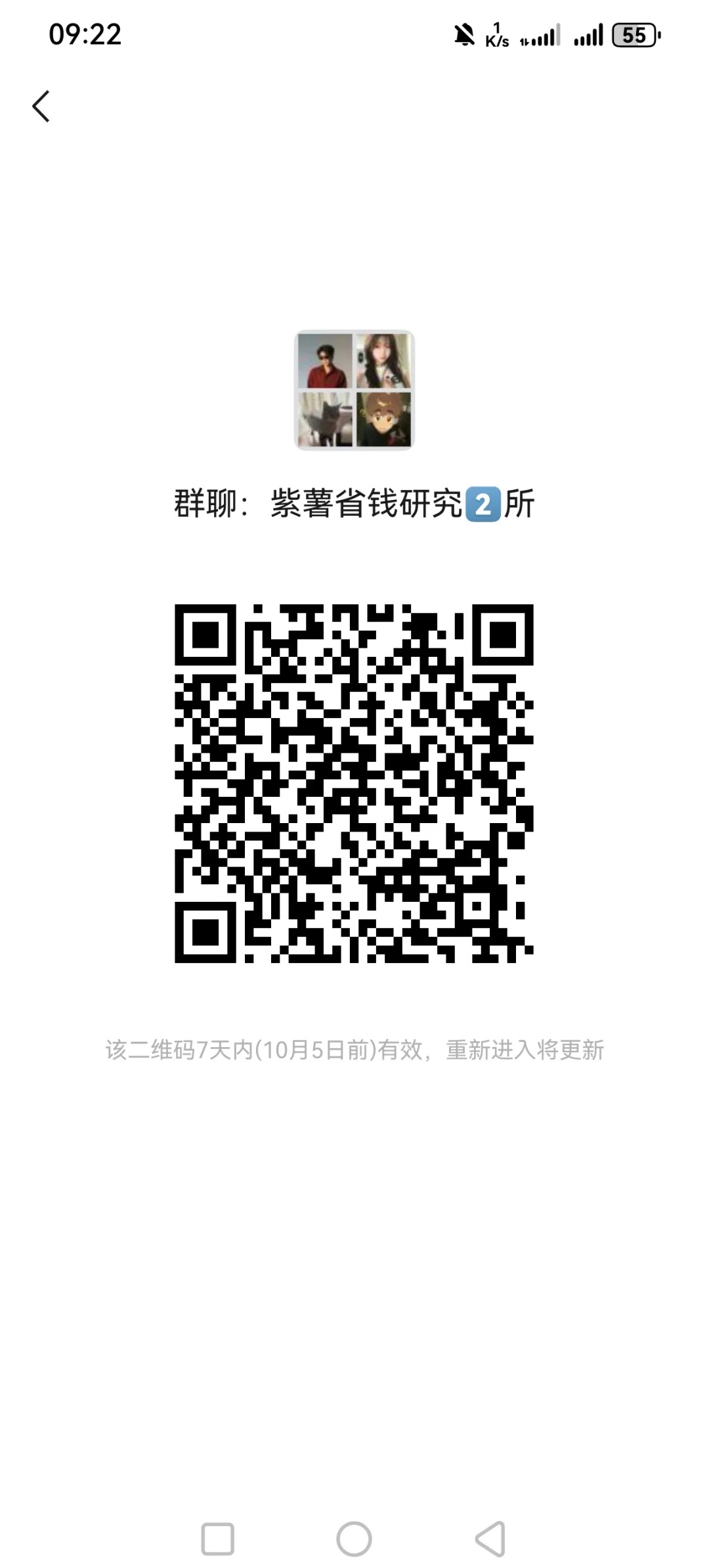709x1568 pixels.
Task: Tap the system home circle button
Action: (354, 1538)
